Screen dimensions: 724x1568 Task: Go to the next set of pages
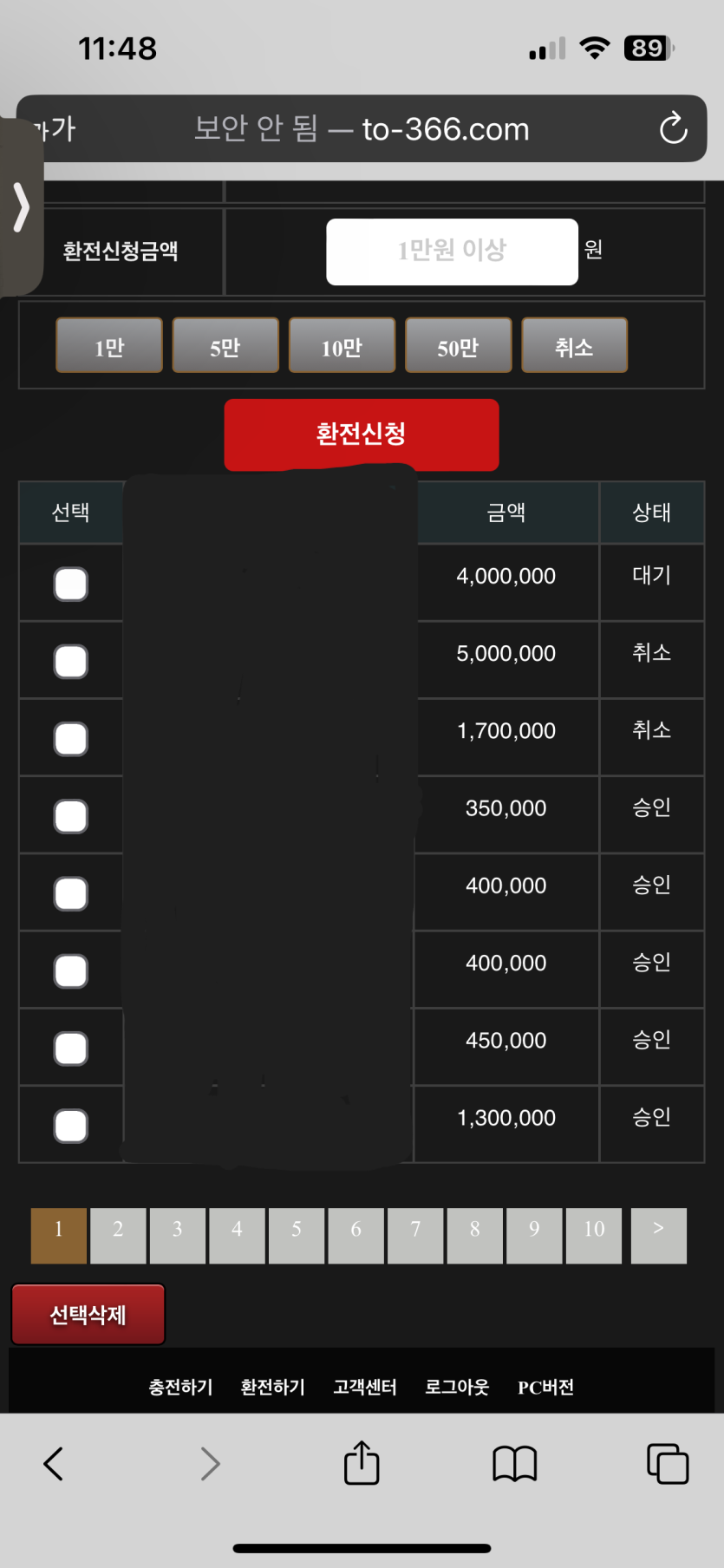coord(659,1235)
